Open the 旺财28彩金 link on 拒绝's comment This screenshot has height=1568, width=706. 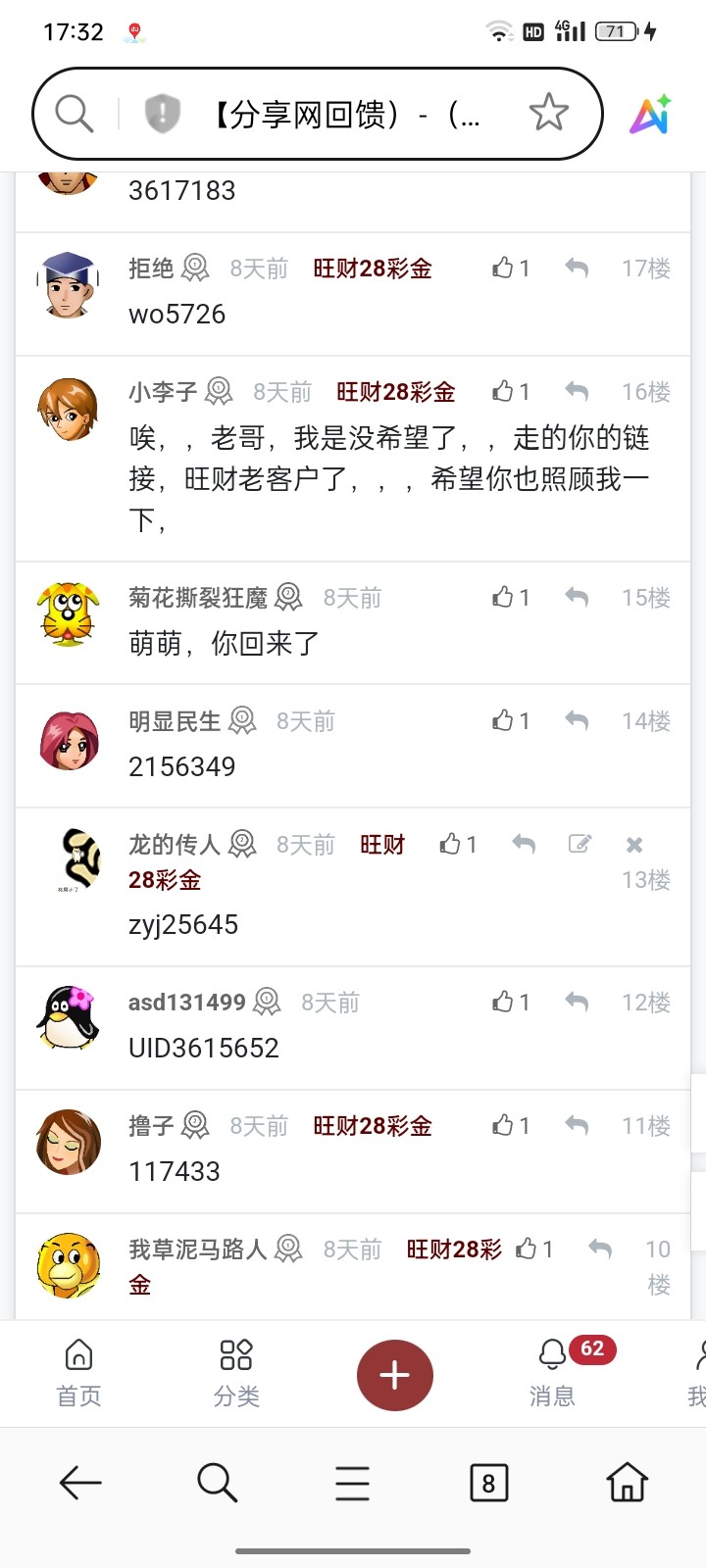tap(373, 269)
